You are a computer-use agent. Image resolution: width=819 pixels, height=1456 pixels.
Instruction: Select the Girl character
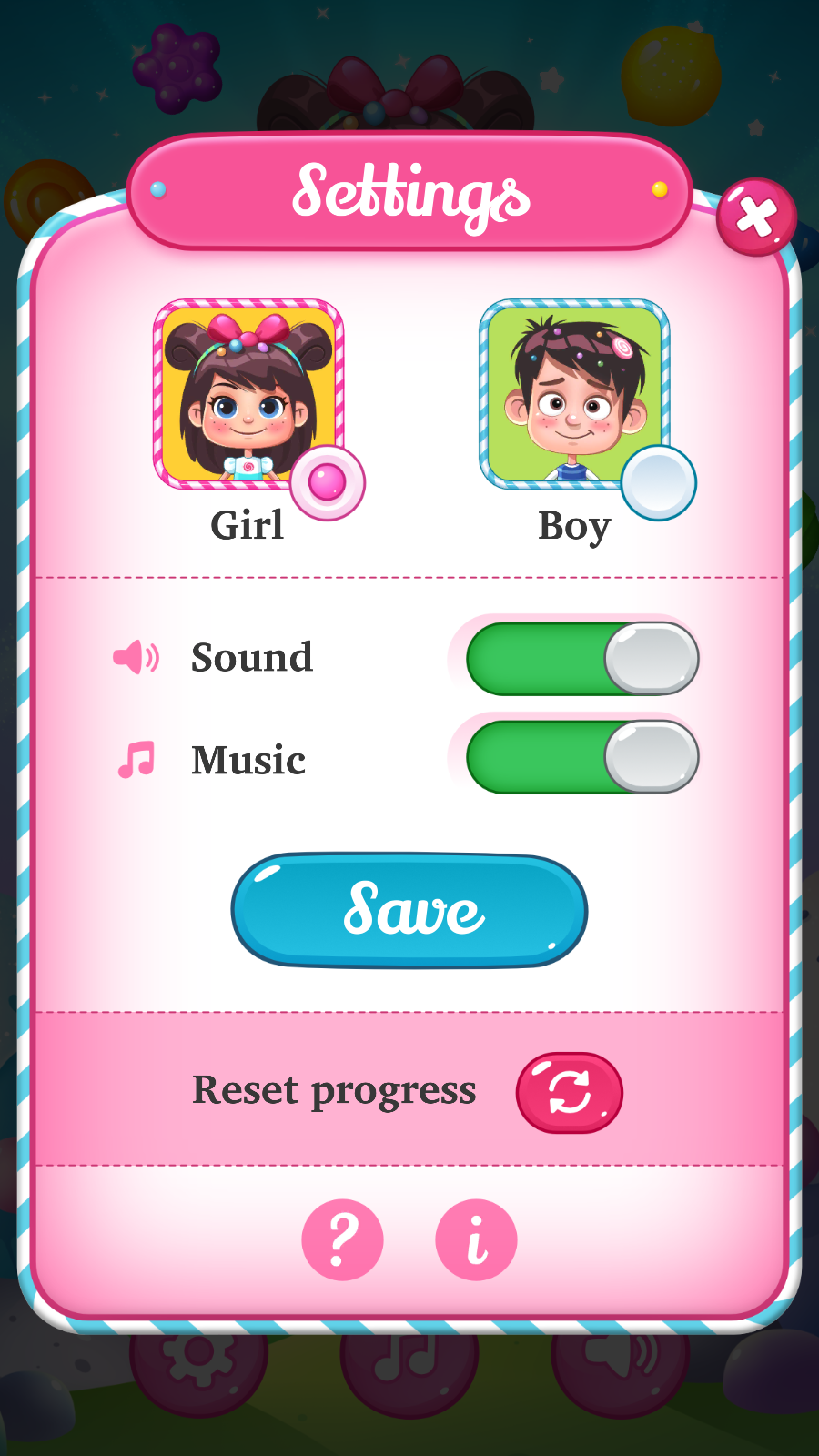tap(248, 394)
